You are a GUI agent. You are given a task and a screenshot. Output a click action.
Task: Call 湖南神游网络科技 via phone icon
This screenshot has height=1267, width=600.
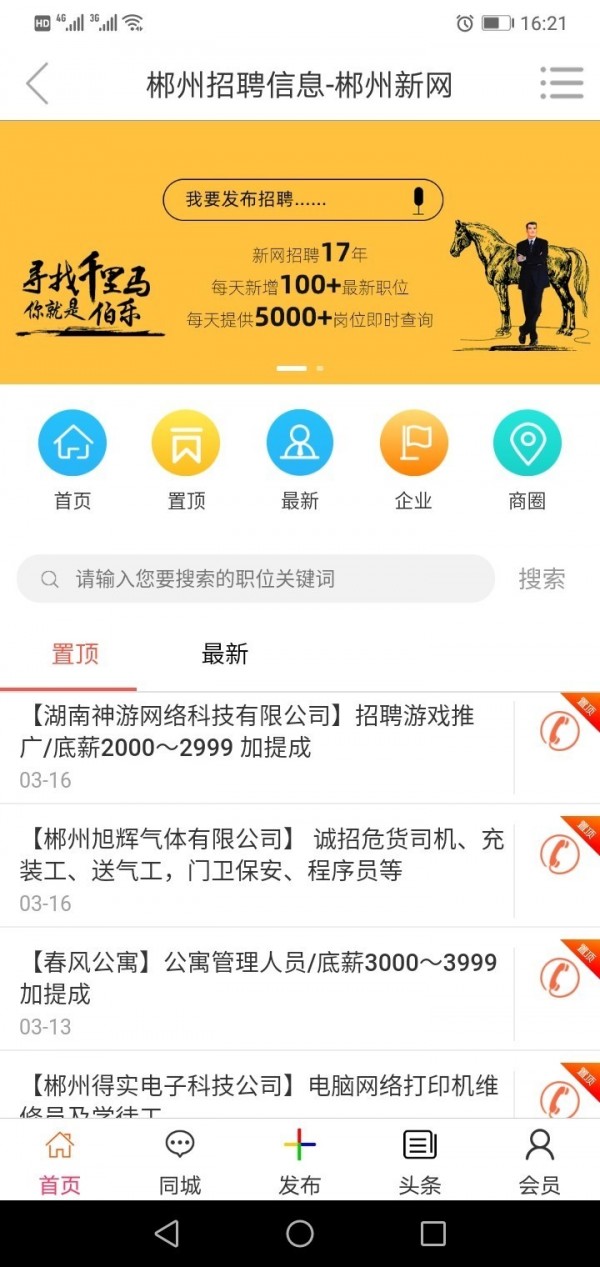559,732
